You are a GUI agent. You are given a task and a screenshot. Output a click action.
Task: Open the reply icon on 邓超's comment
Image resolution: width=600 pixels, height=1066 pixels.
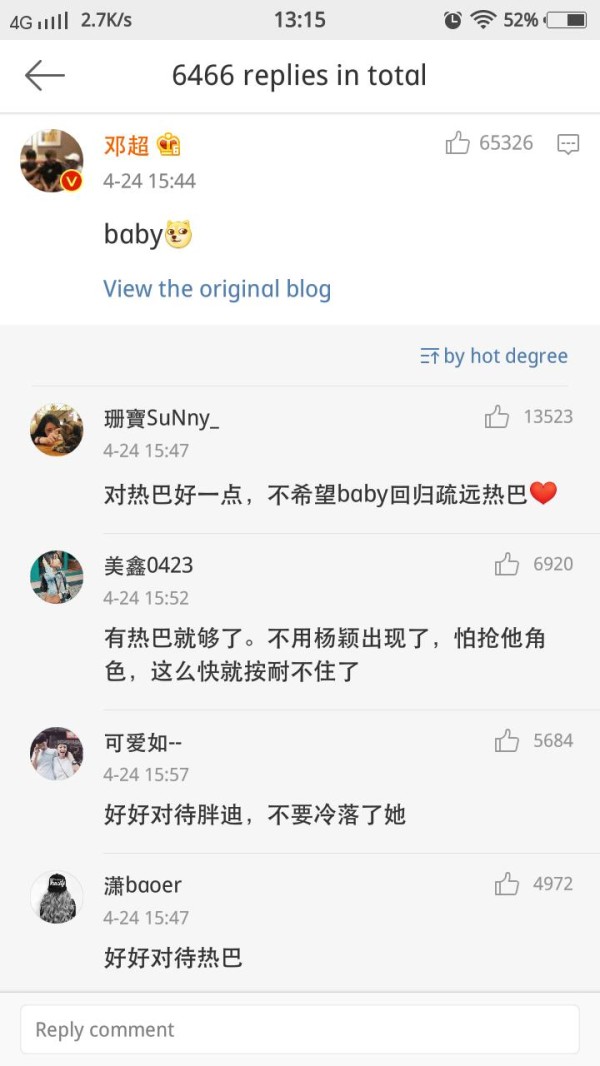(568, 144)
